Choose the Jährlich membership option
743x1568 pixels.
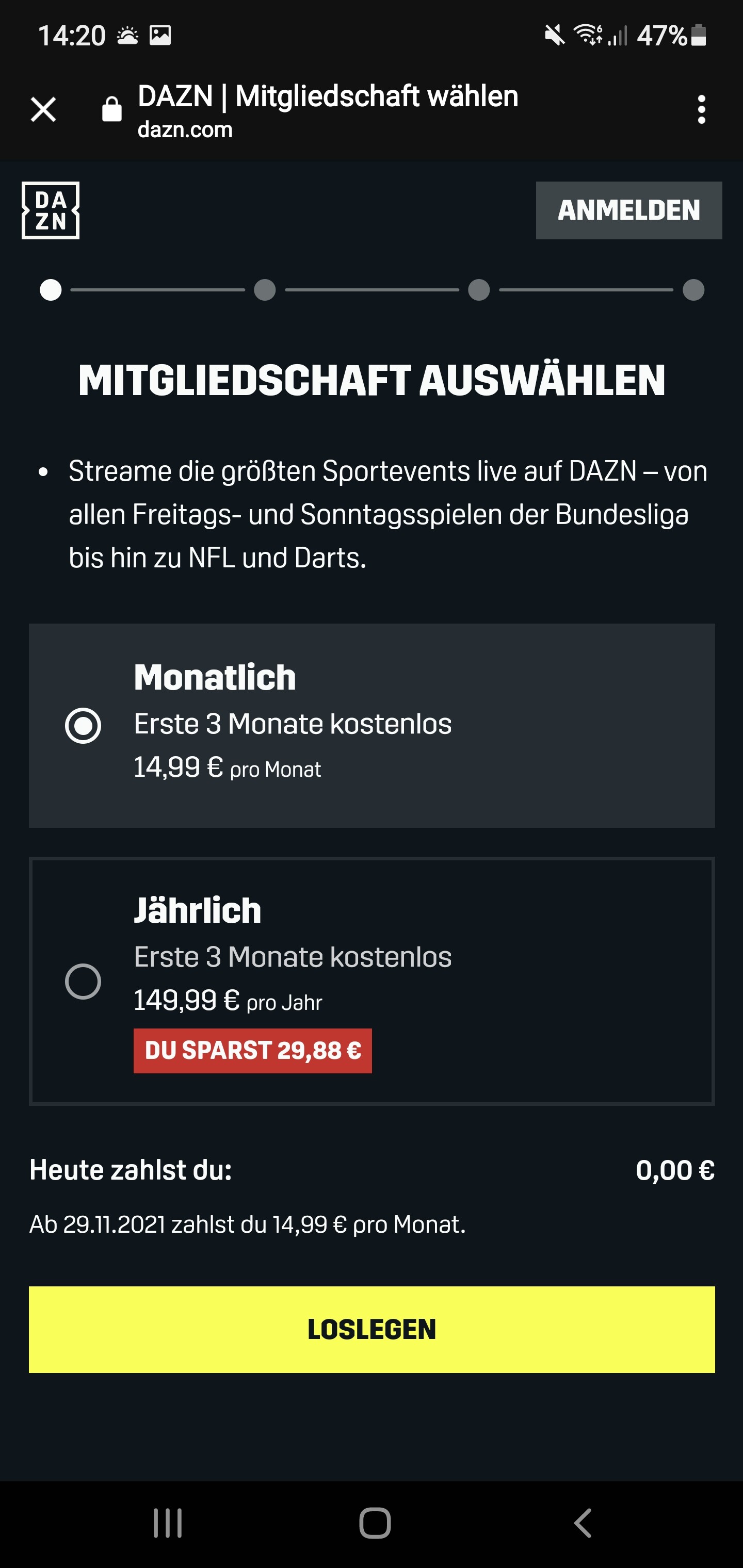pos(372,981)
